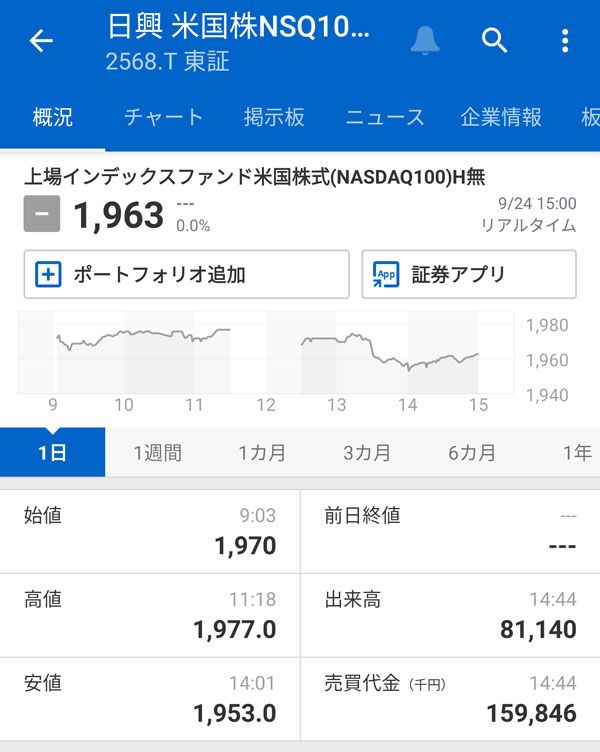Screen dimensions: 600x752
Task: Open the ニュース tab
Action: [385, 117]
